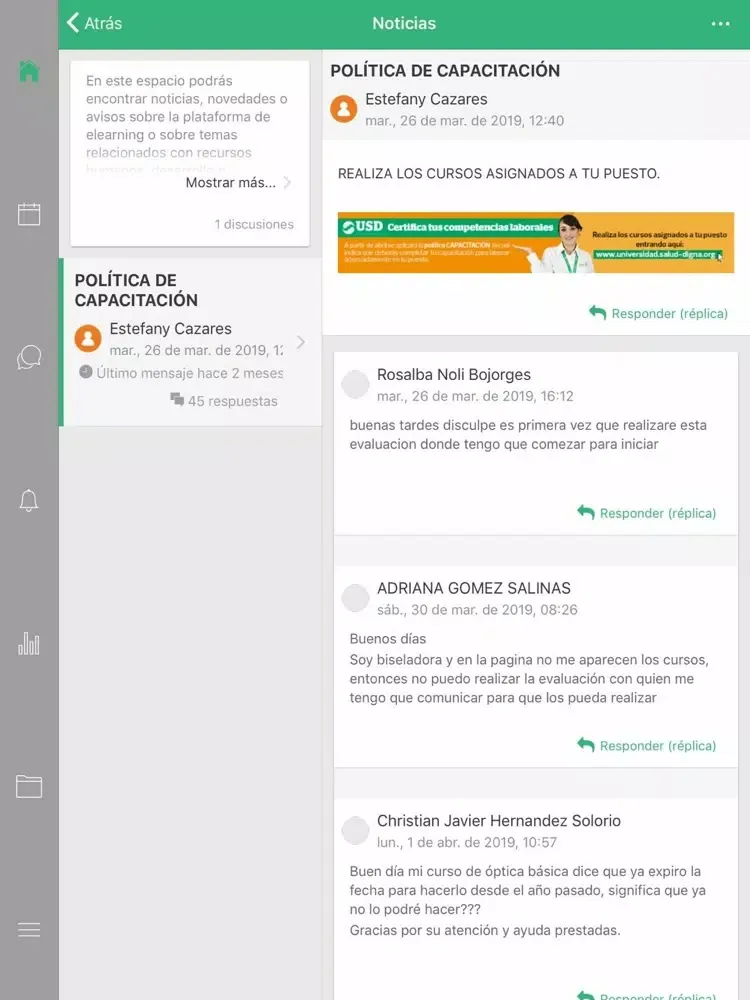
Task: Open the statistics bar chart section
Action: click(x=29, y=643)
